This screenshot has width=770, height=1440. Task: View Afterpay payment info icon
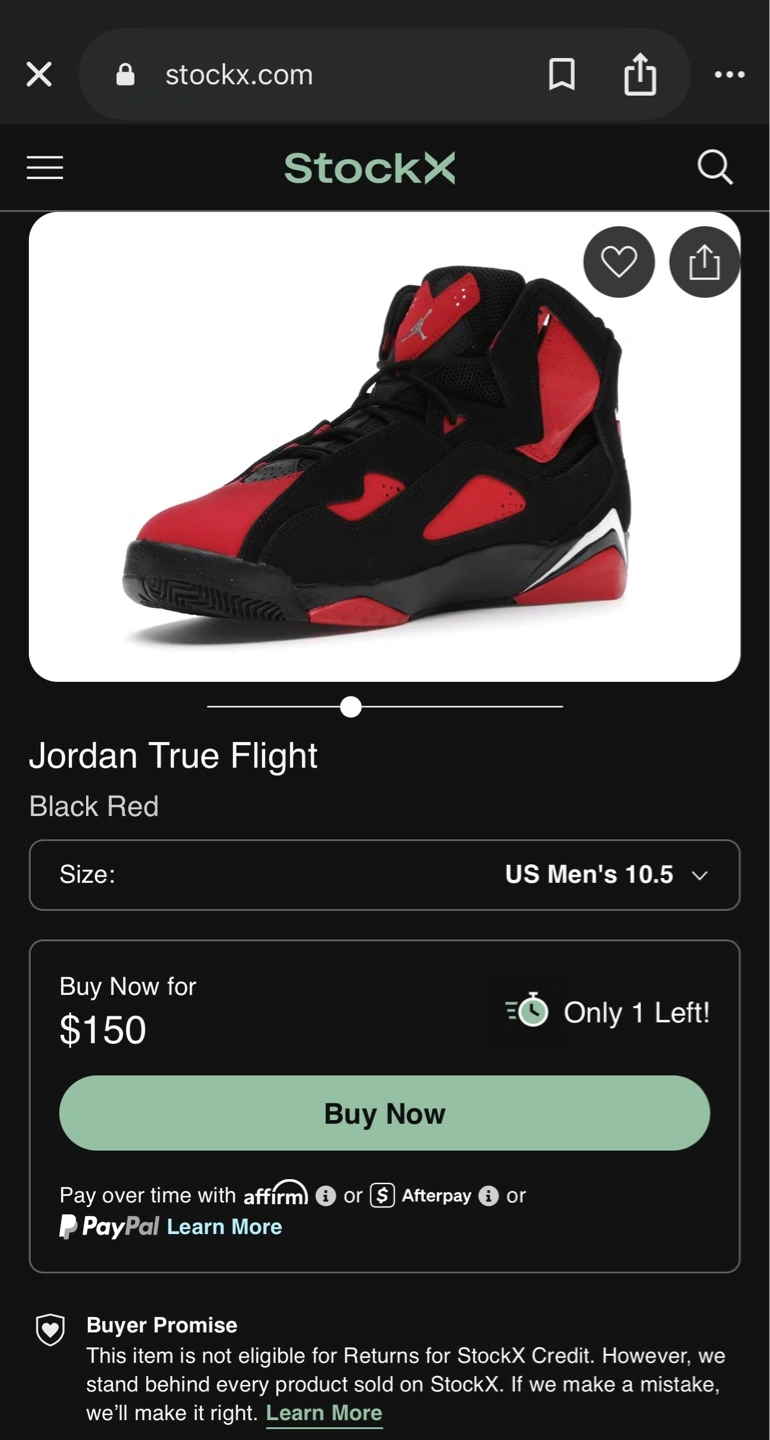coord(488,1195)
